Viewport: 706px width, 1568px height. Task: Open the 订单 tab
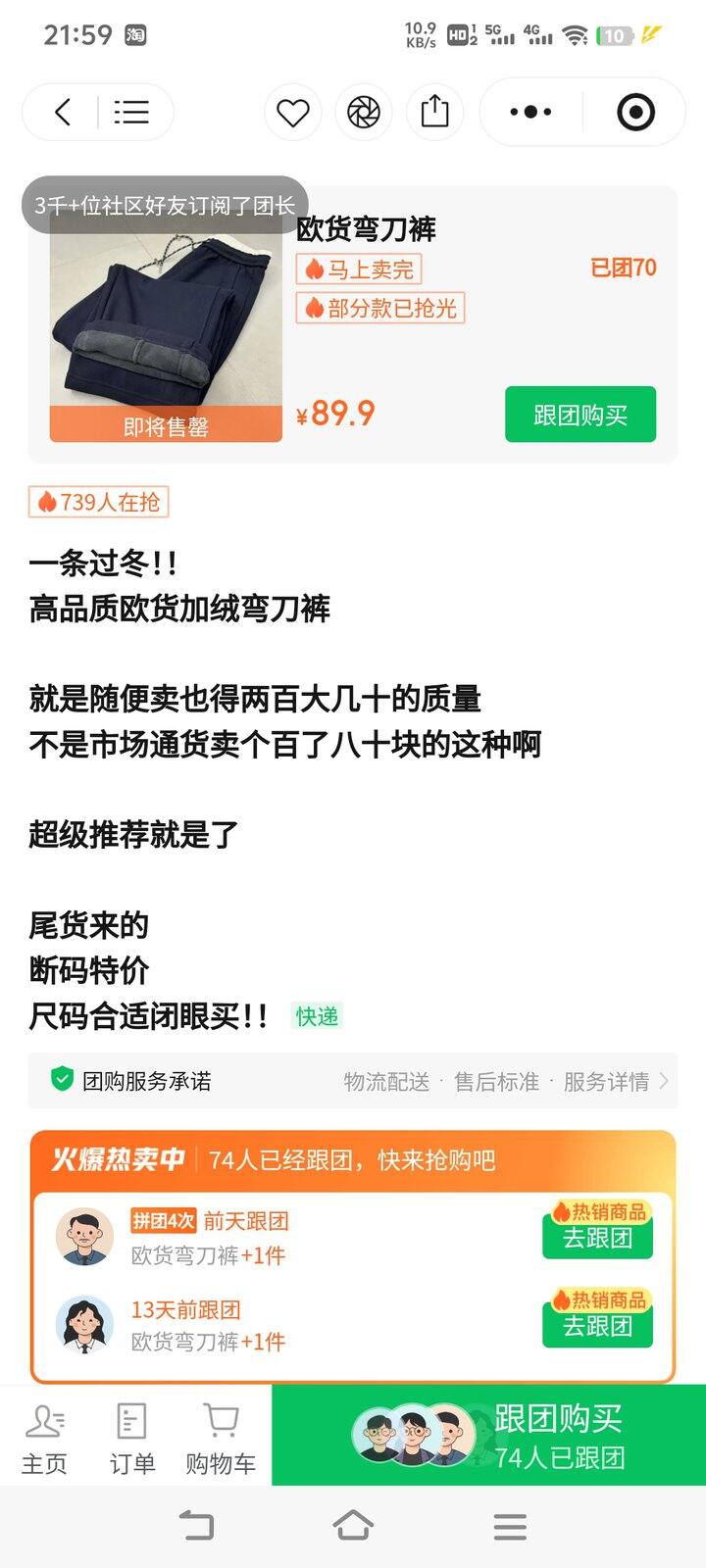(131, 1437)
